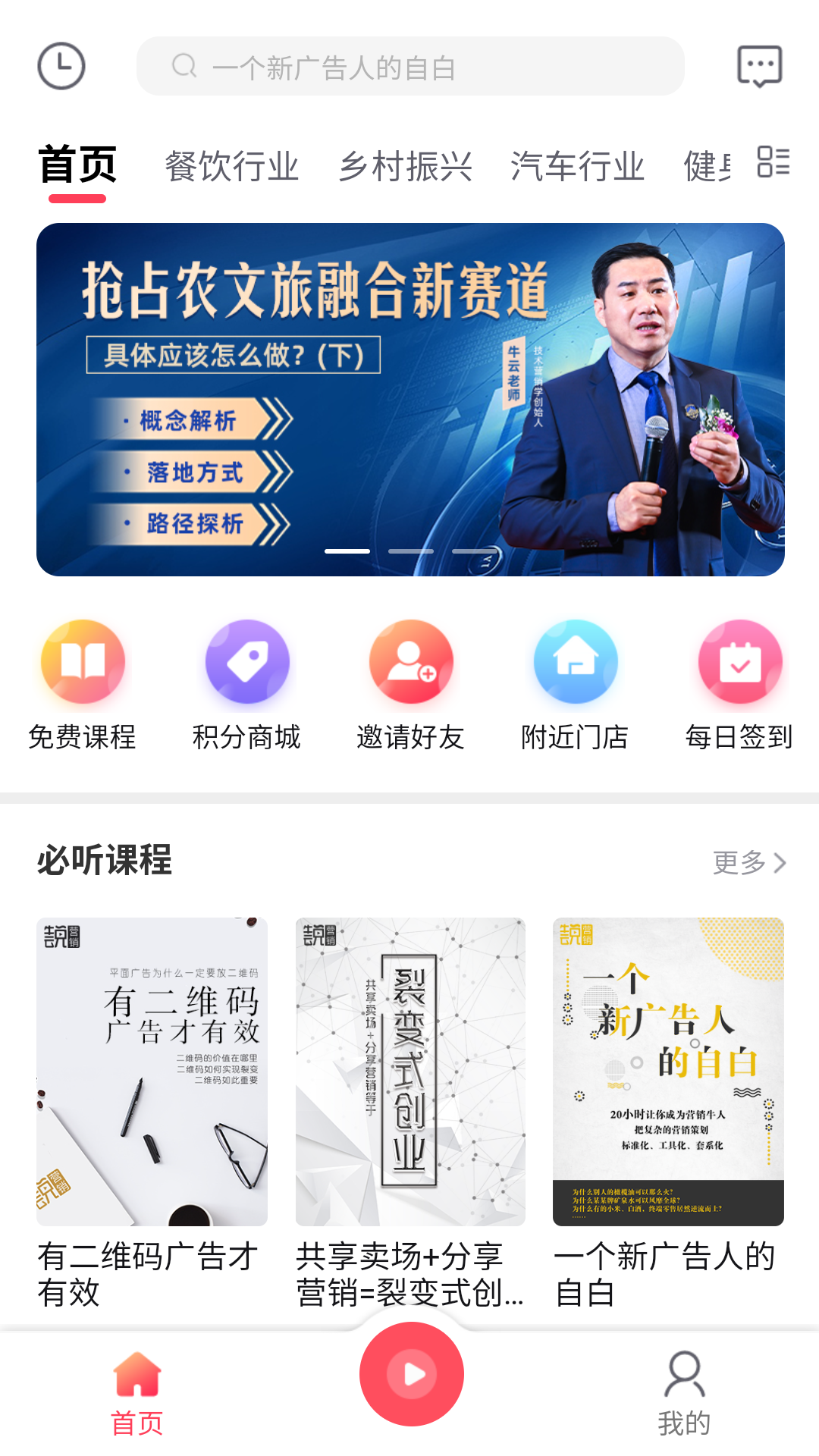Switch to the 餐饮行业 tab
Viewport: 819px width, 1456px height.
232,166
